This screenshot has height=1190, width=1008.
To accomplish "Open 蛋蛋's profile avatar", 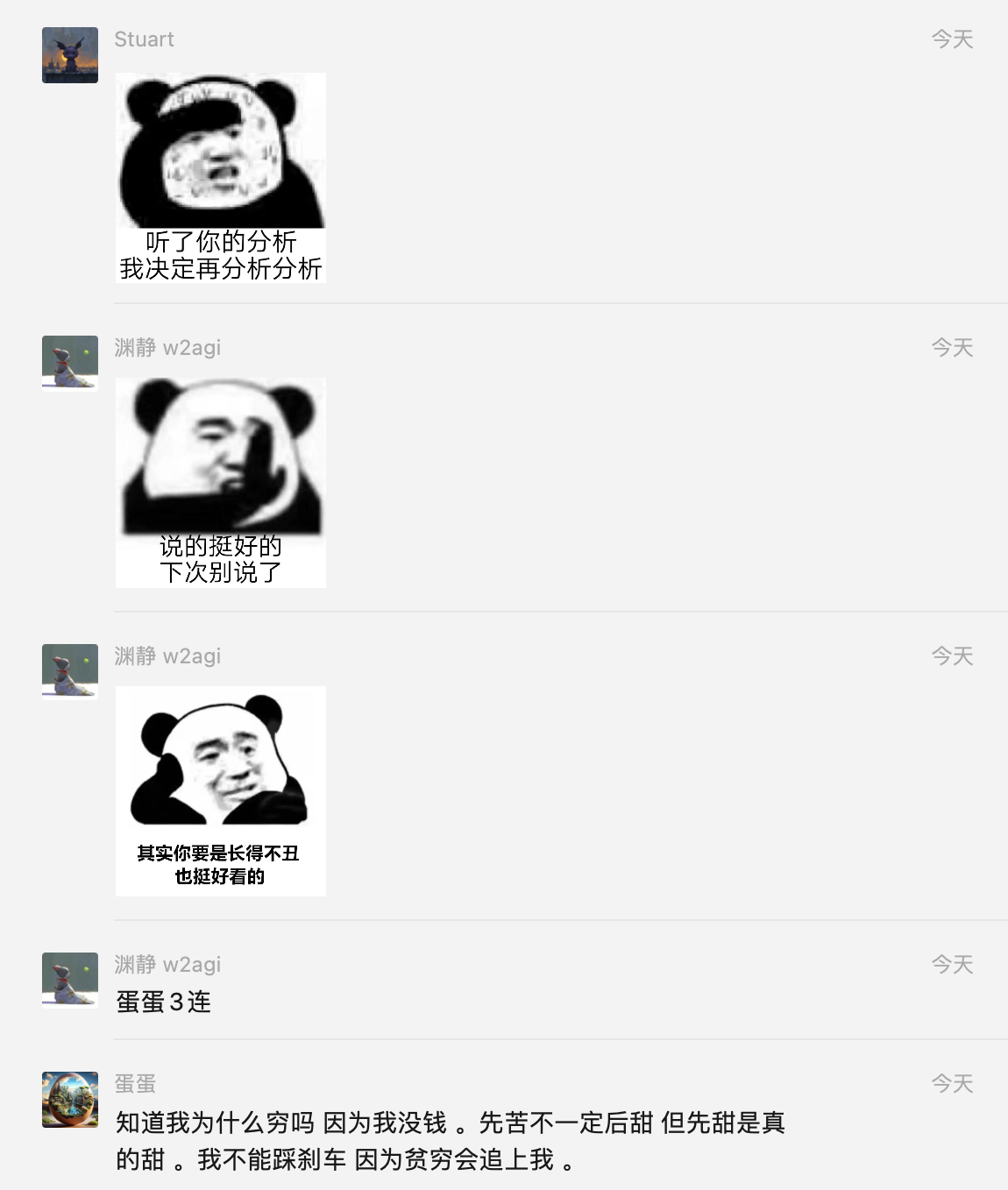I will tap(70, 1100).
